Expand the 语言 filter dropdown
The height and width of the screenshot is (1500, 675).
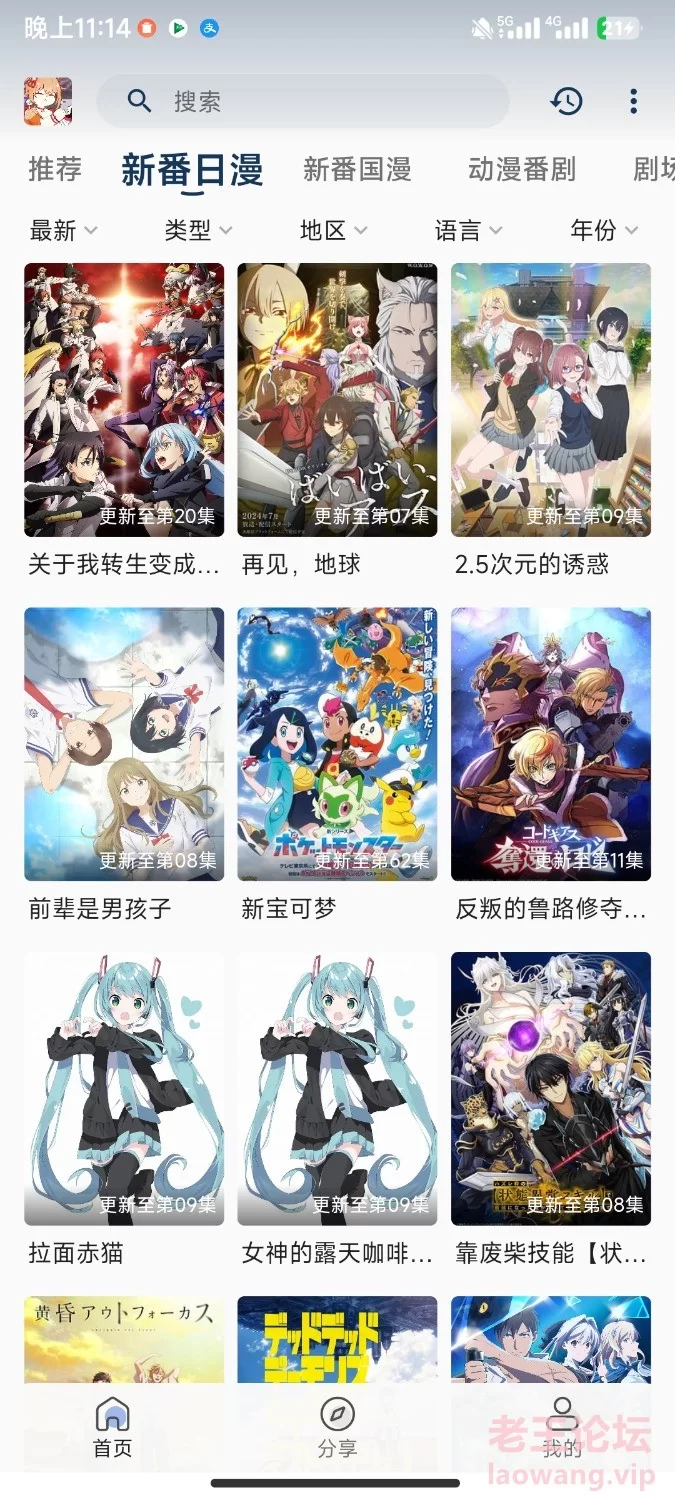(468, 230)
